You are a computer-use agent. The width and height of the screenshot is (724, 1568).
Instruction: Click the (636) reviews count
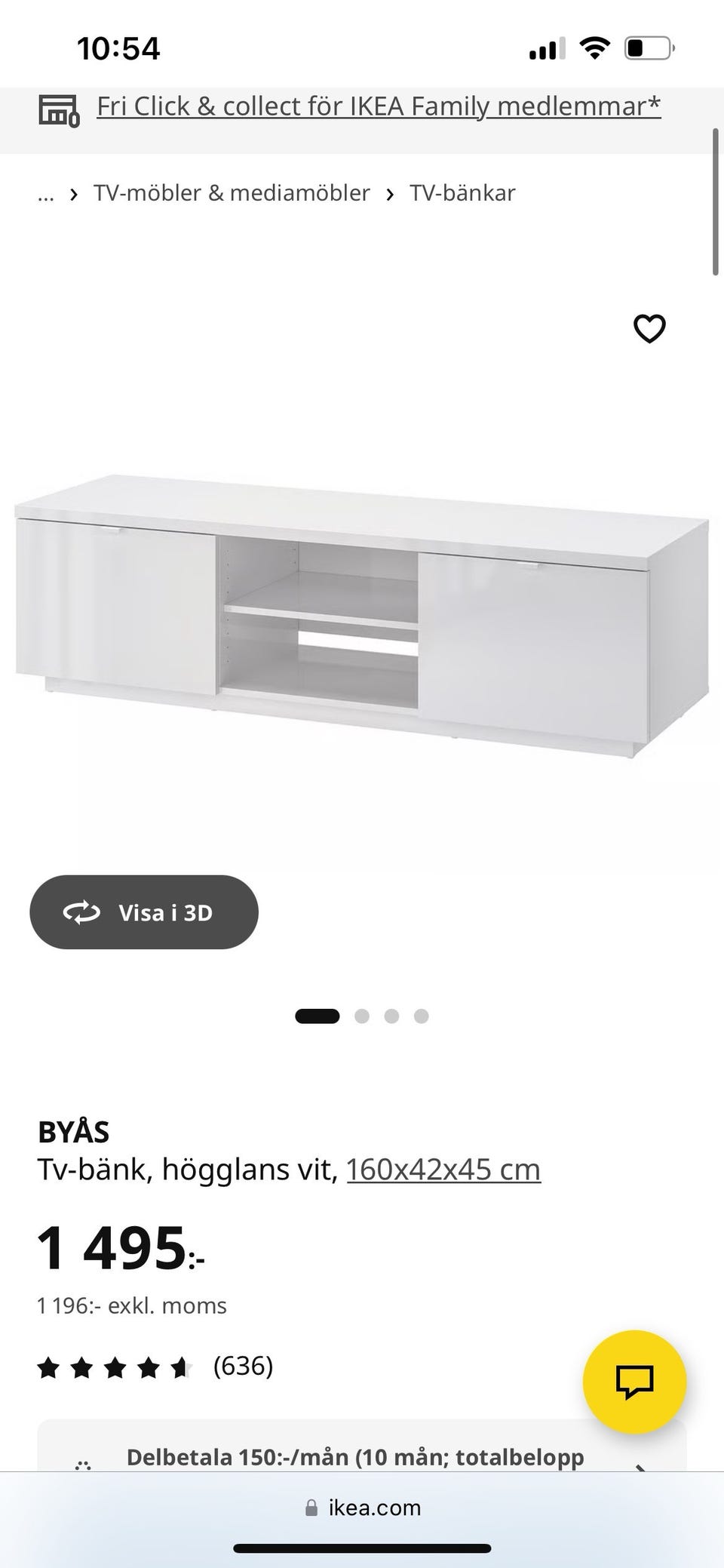pos(241,1366)
